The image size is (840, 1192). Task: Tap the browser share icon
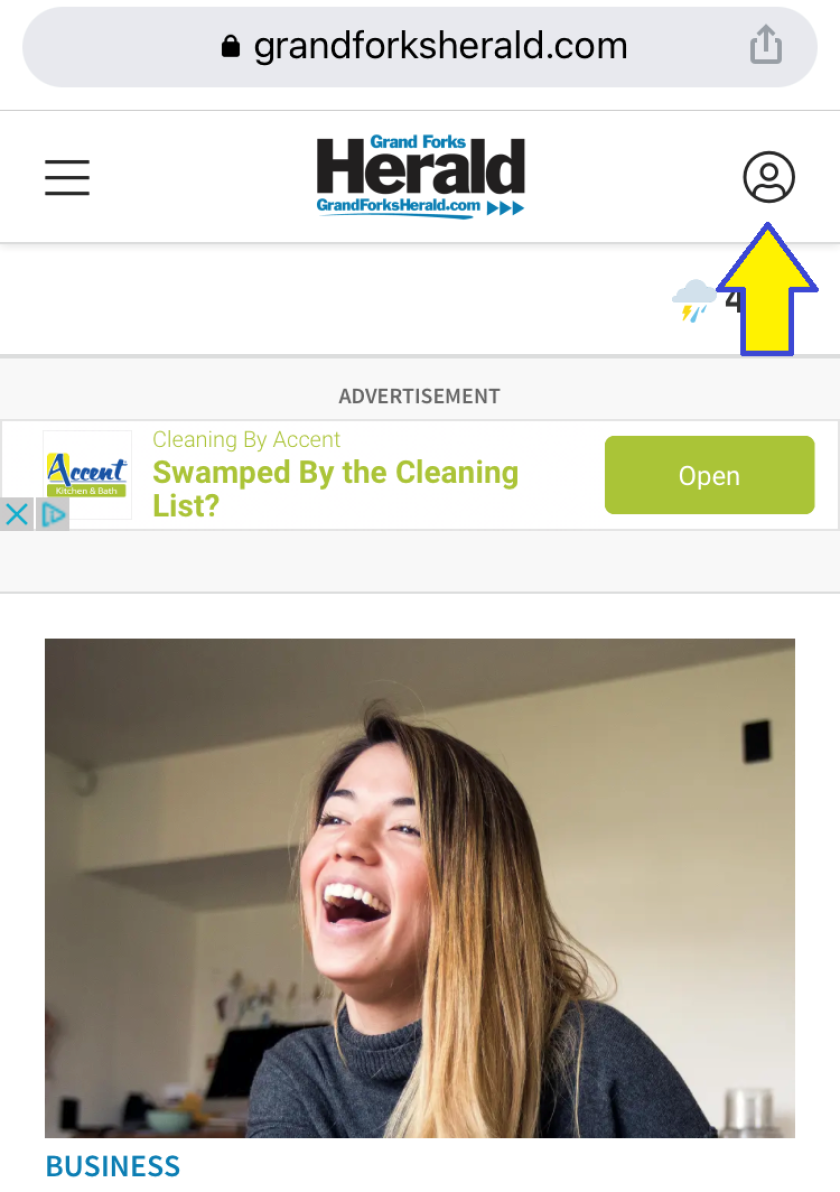click(x=765, y=46)
